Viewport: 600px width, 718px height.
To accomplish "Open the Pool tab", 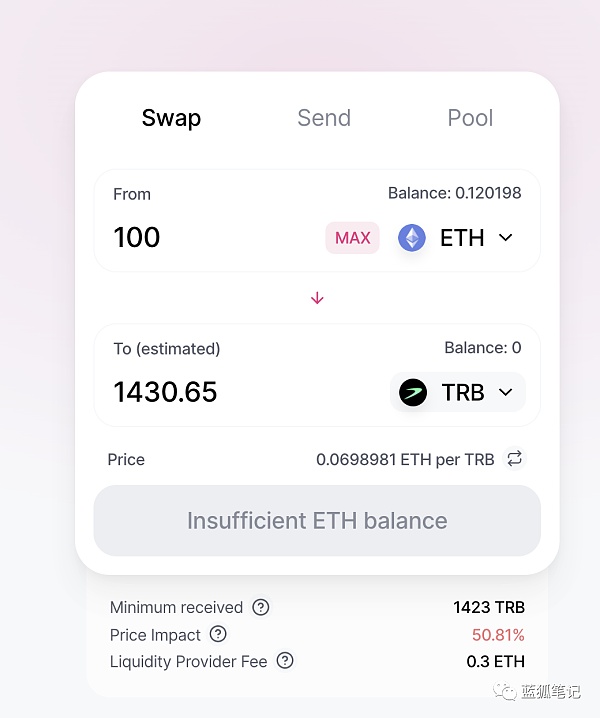I will (470, 118).
